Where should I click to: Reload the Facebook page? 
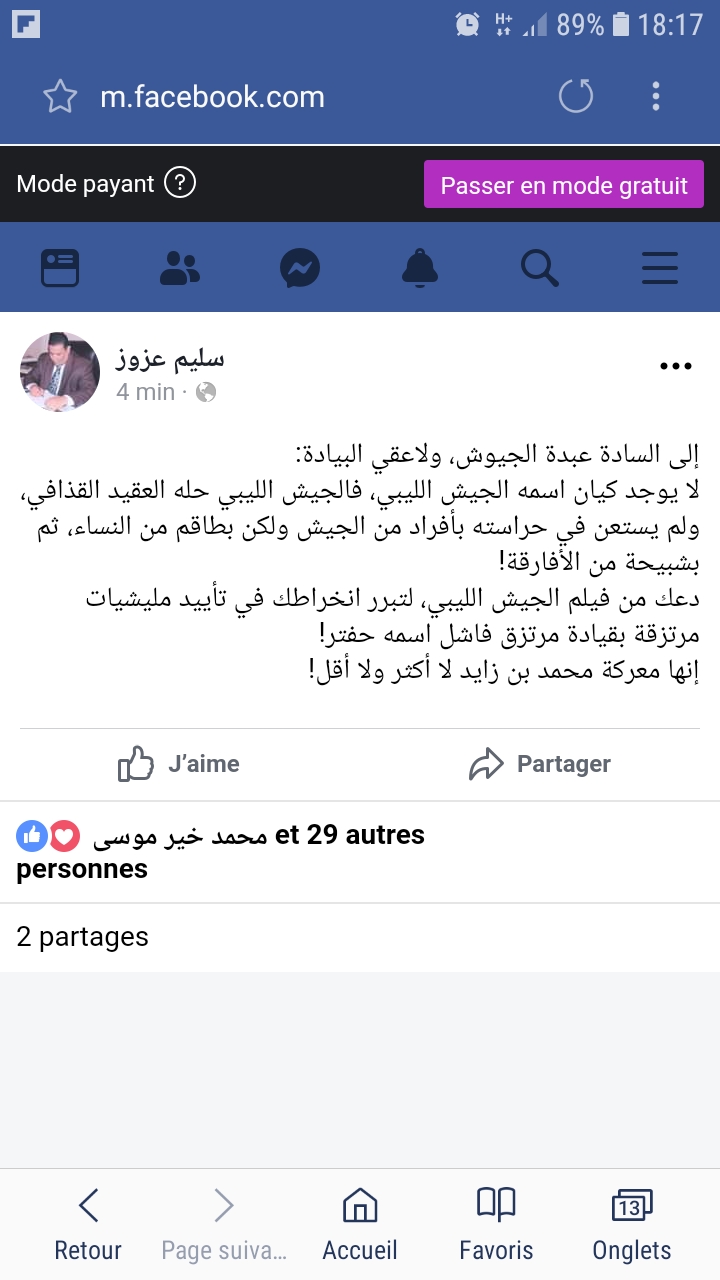click(x=575, y=97)
